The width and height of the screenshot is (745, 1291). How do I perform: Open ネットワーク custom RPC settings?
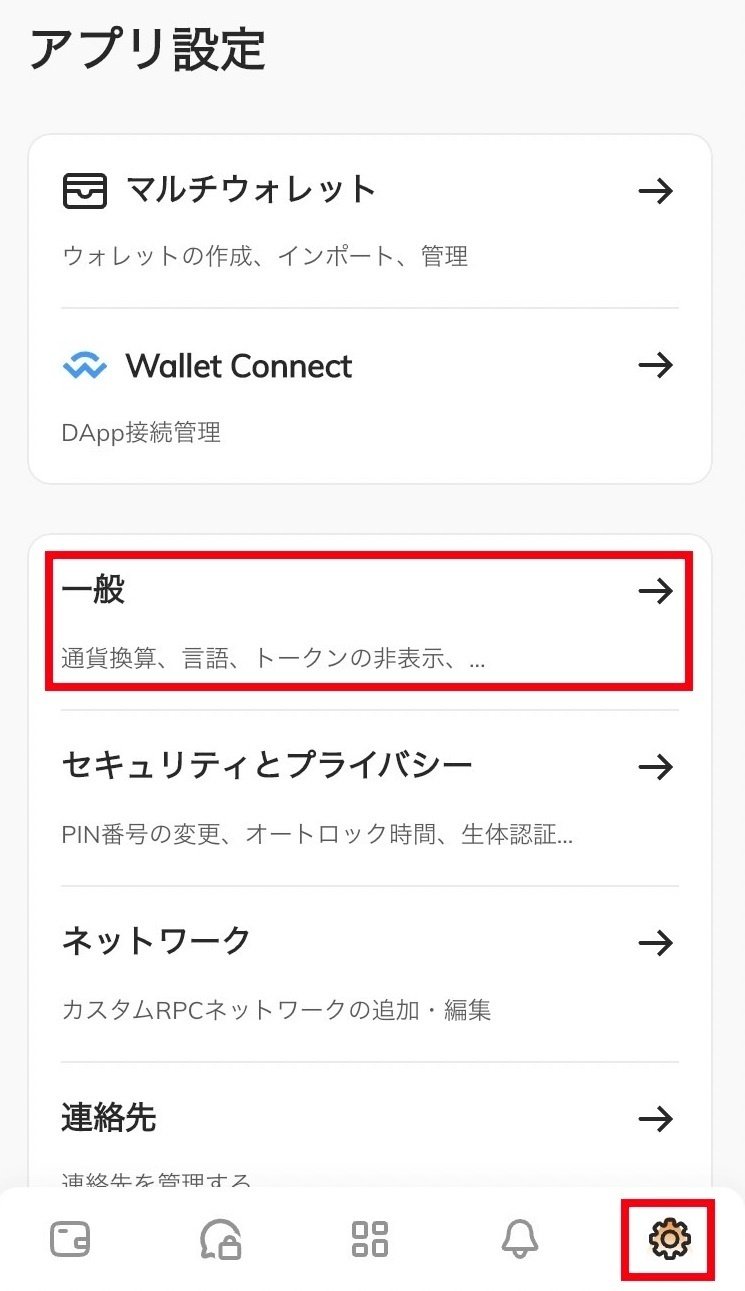coord(369,973)
